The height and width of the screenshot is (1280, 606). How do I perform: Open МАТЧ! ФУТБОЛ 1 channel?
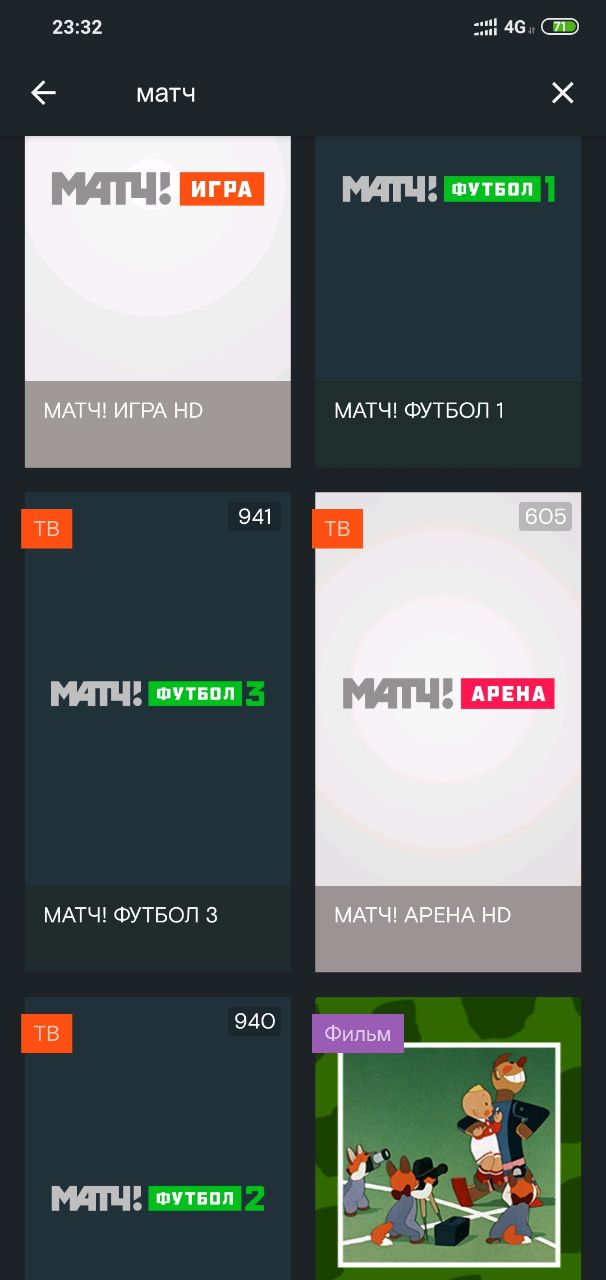448,300
